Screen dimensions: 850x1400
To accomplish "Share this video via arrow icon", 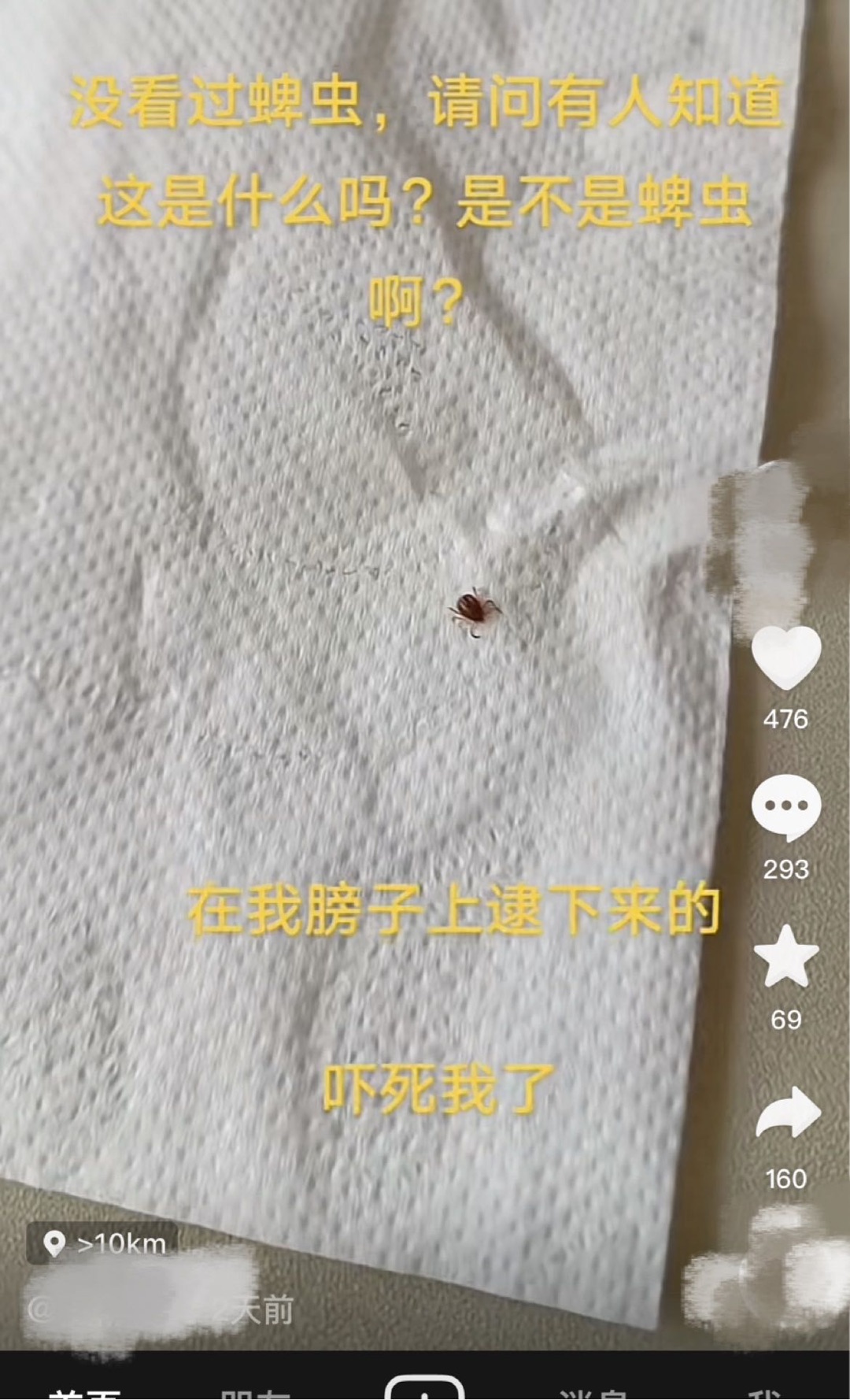I will click(787, 1112).
